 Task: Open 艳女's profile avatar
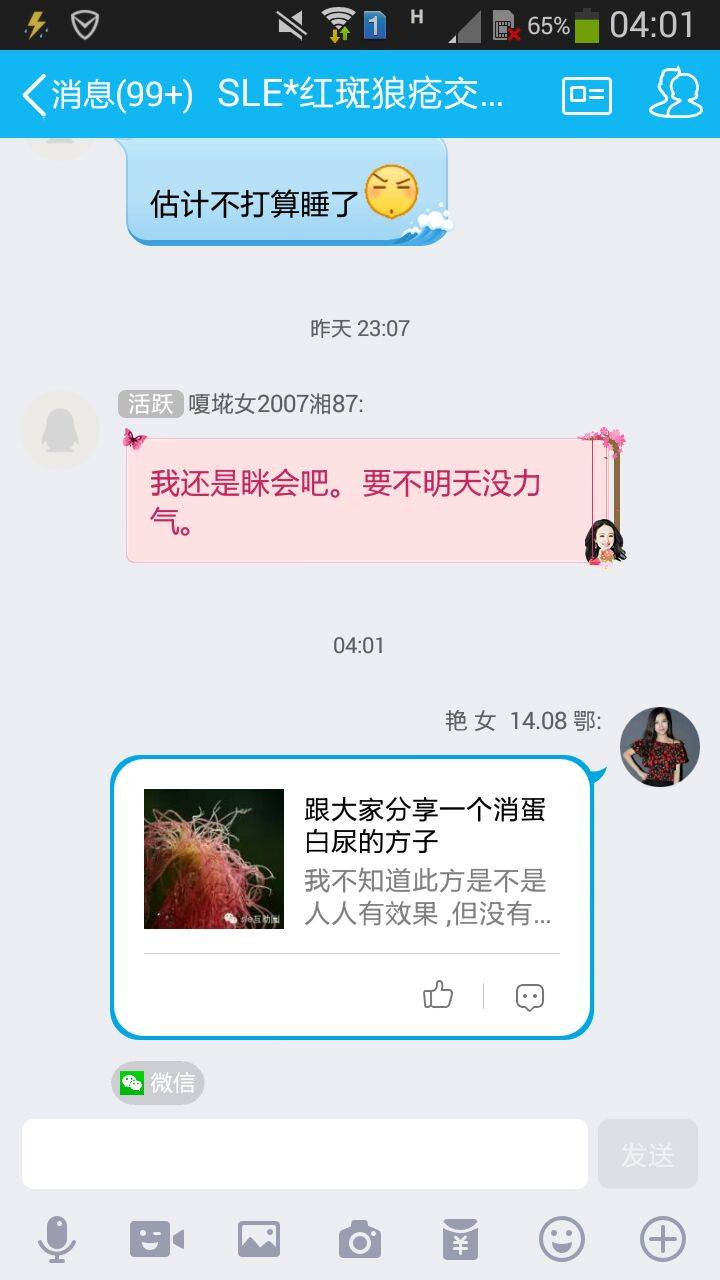click(659, 747)
